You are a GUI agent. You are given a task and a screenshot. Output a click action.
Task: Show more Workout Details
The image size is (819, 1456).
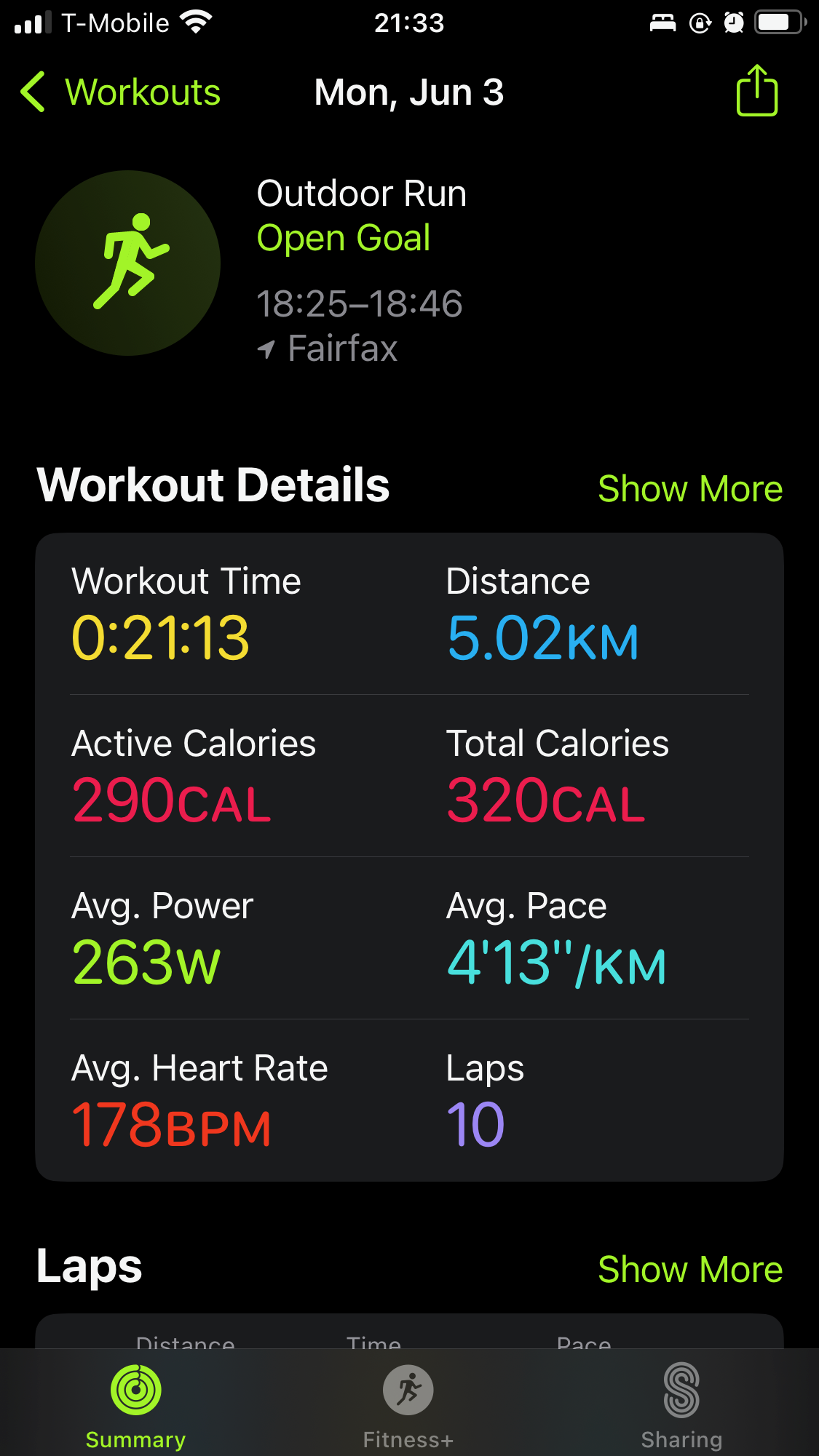[x=689, y=488]
